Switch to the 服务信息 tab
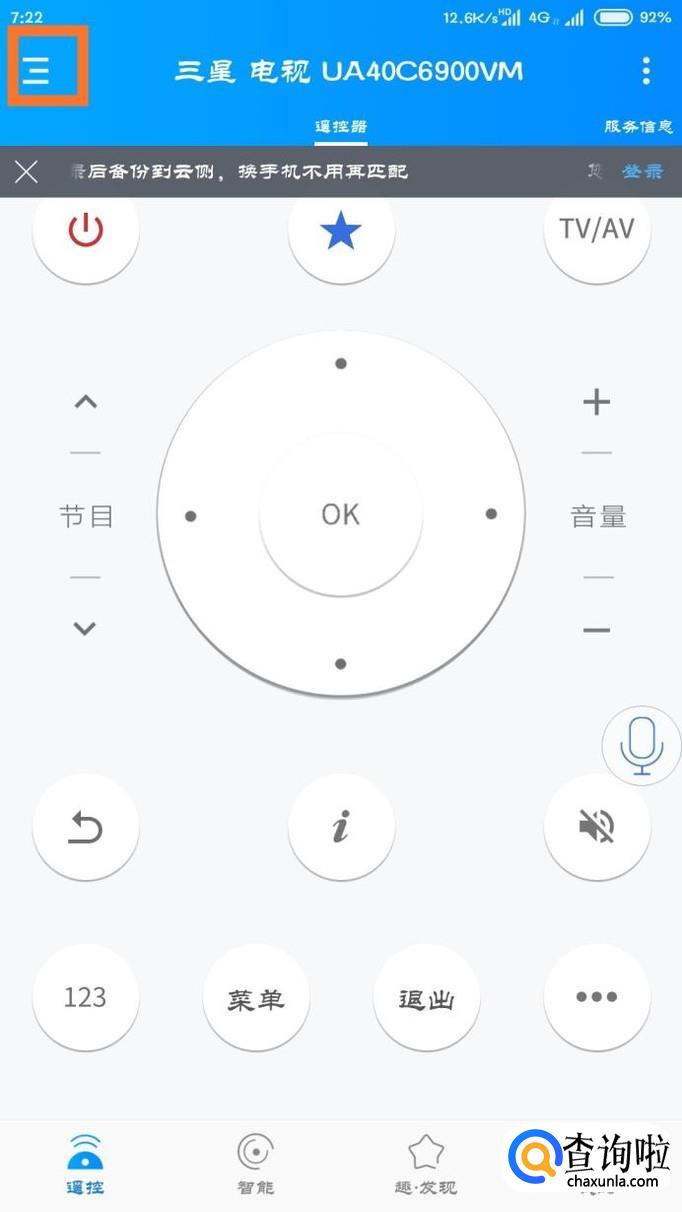The width and height of the screenshot is (682, 1212). (x=638, y=127)
